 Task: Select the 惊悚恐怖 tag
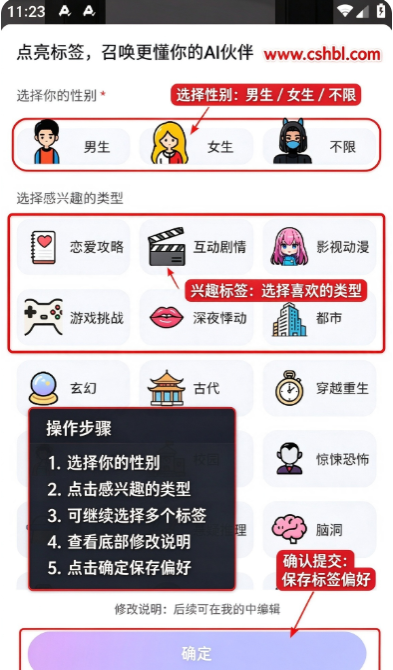coord(319,459)
